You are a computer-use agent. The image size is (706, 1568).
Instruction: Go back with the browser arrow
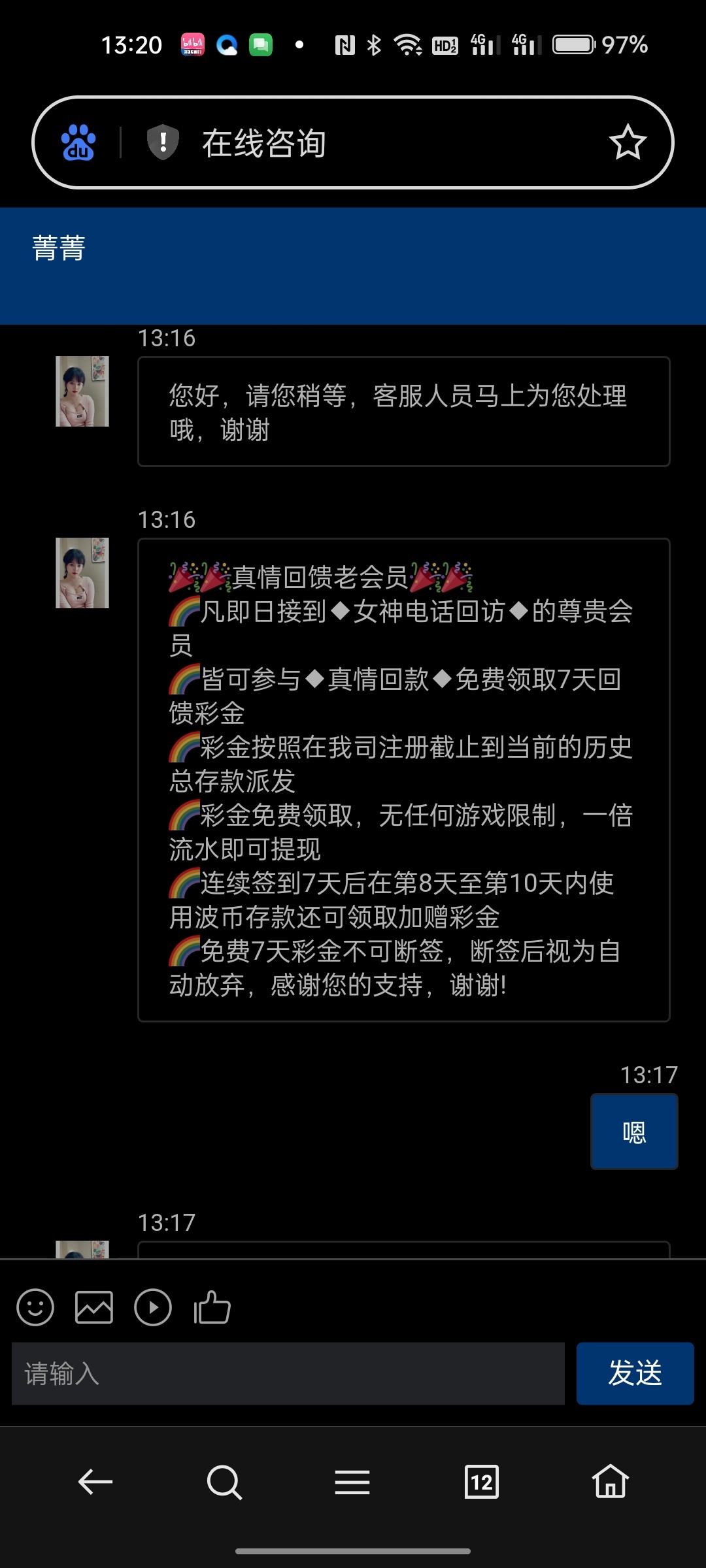pyautogui.click(x=95, y=1482)
